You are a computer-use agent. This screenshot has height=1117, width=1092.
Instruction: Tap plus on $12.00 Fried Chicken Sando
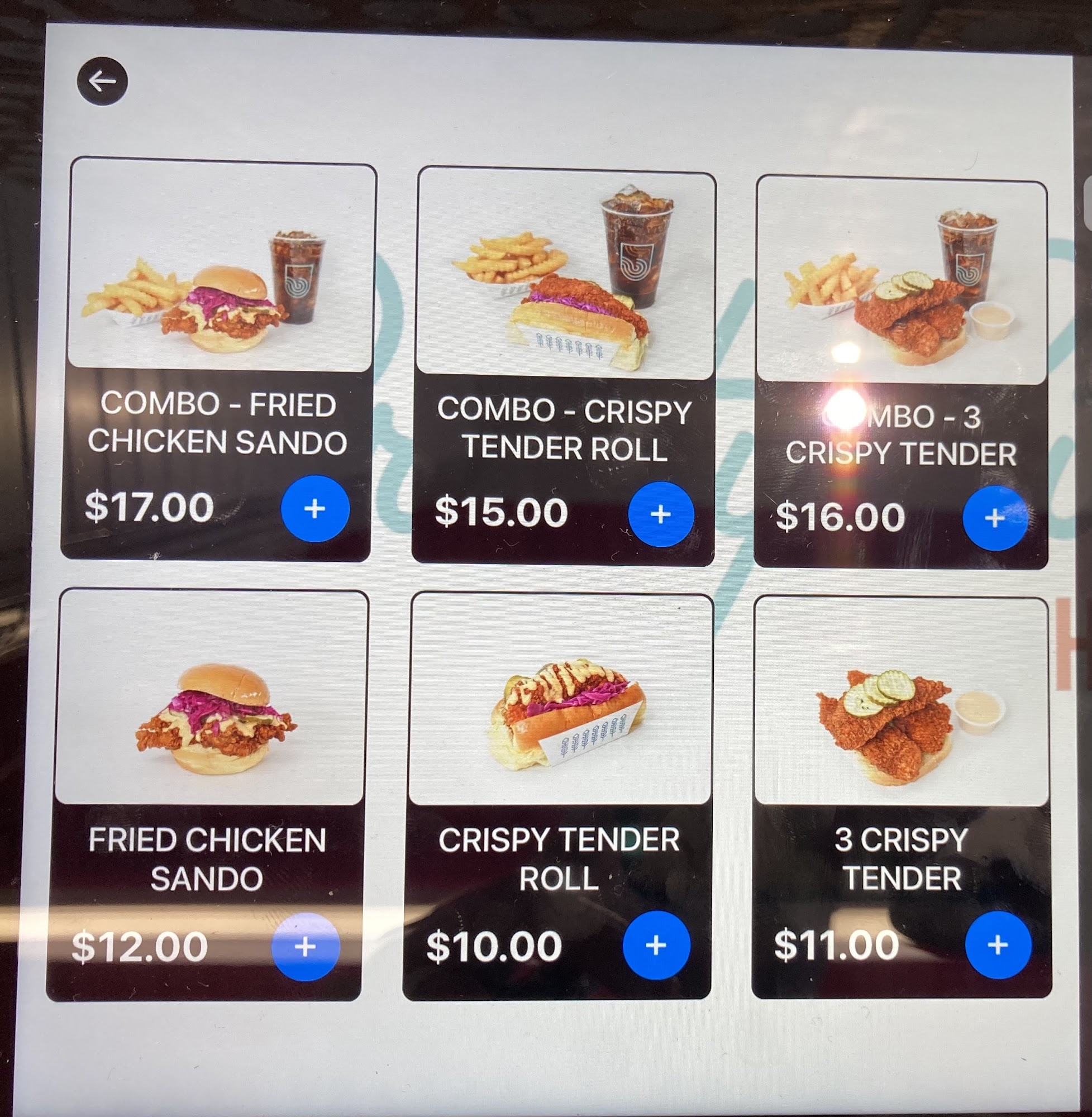tap(305, 947)
